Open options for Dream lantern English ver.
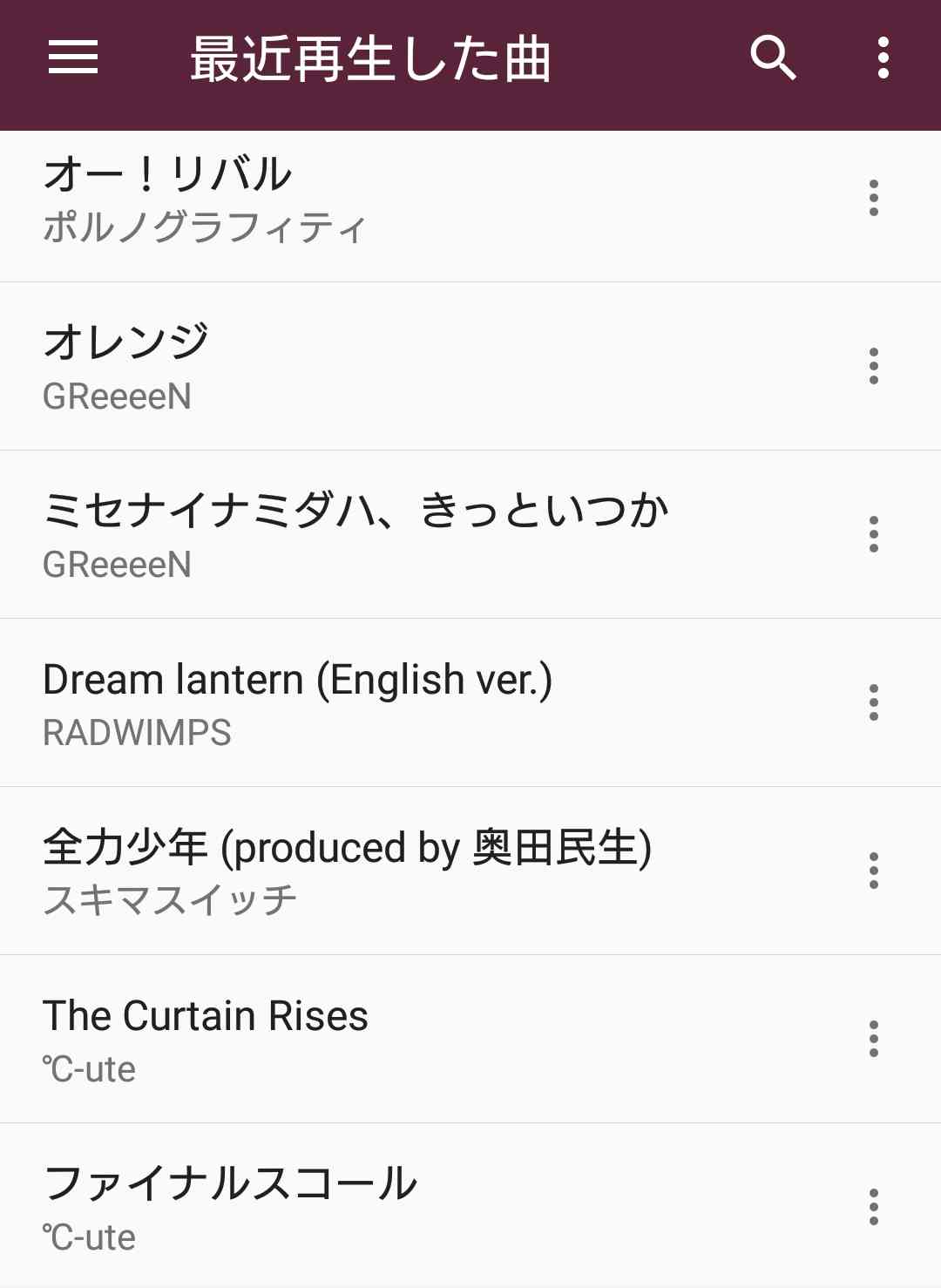The image size is (941, 1288). [872, 702]
